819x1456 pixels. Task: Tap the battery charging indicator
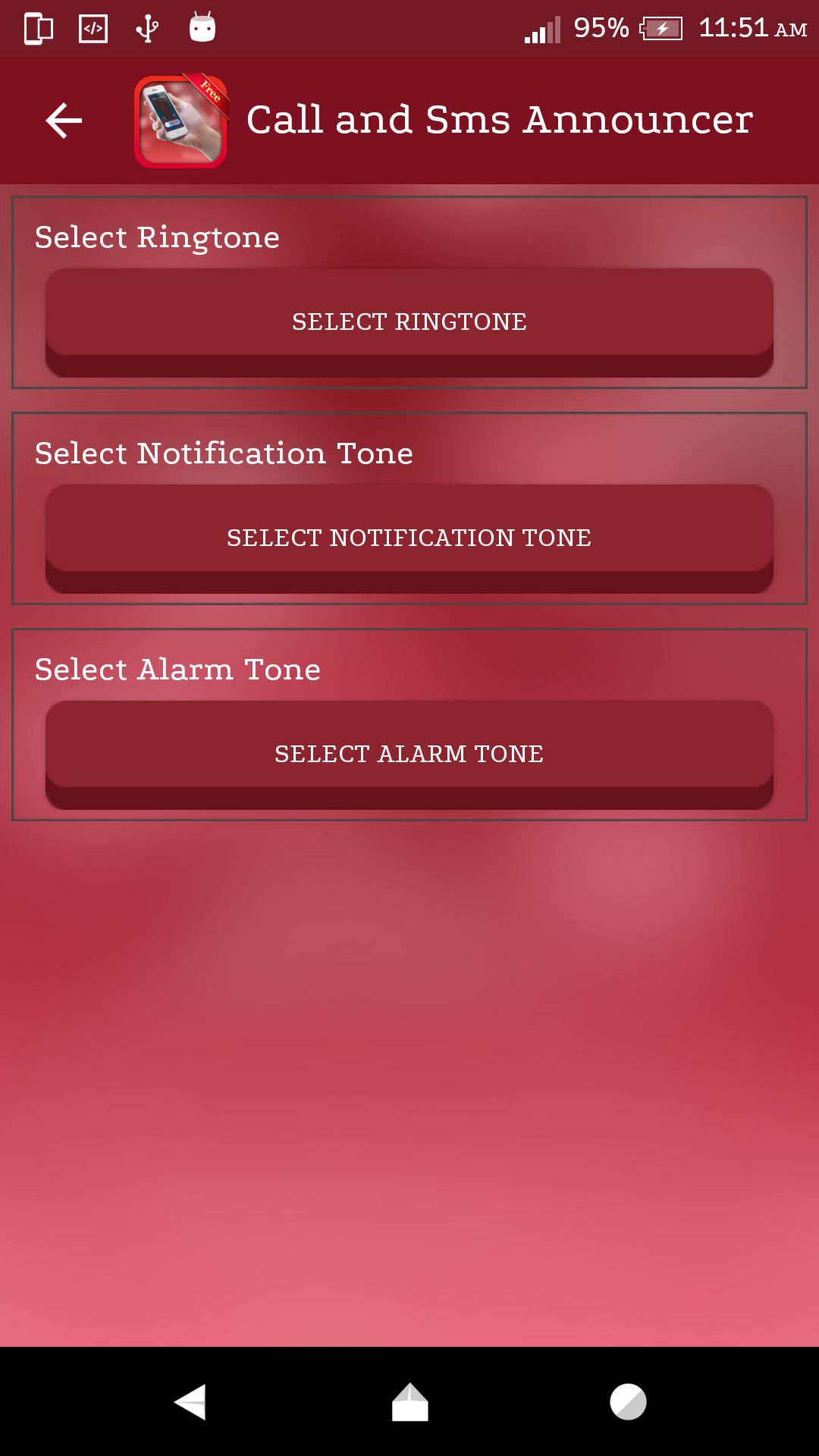661,29
